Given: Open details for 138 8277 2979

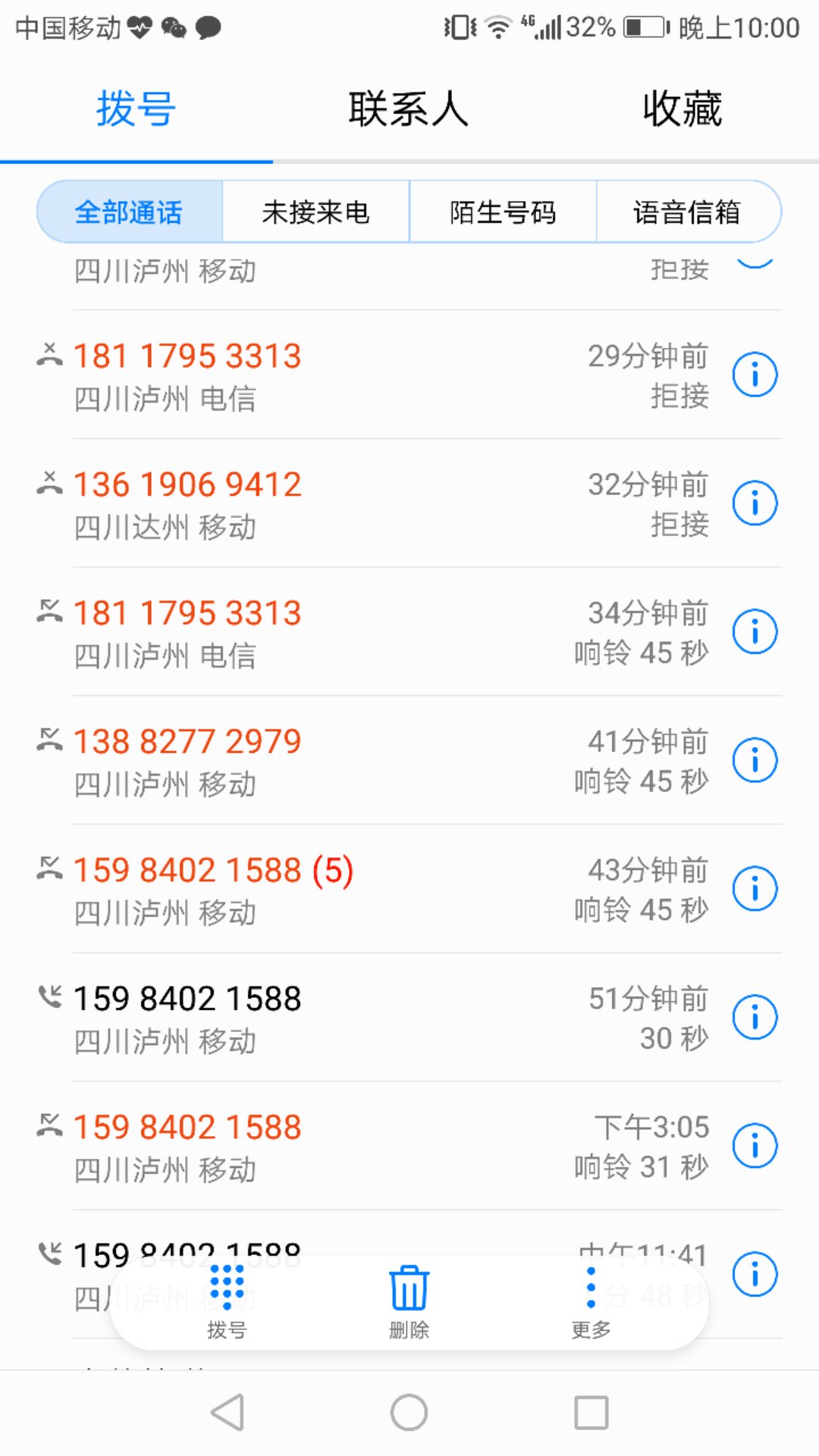Looking at the screenshot, I should click(755, 761).
